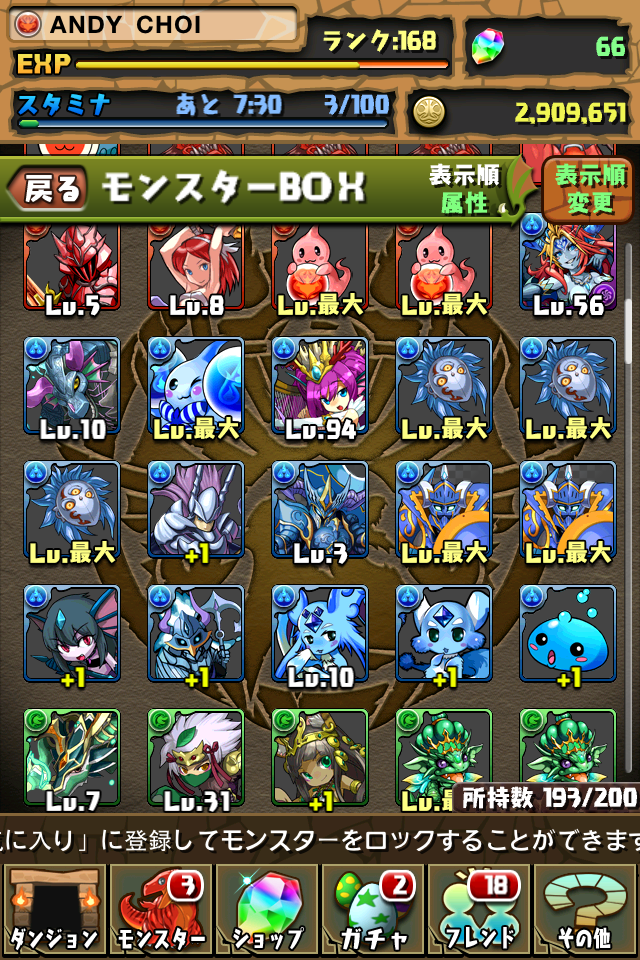
Task: Open the ダンジョン tab
Action: pyautogui.click(x=53, y=910)
